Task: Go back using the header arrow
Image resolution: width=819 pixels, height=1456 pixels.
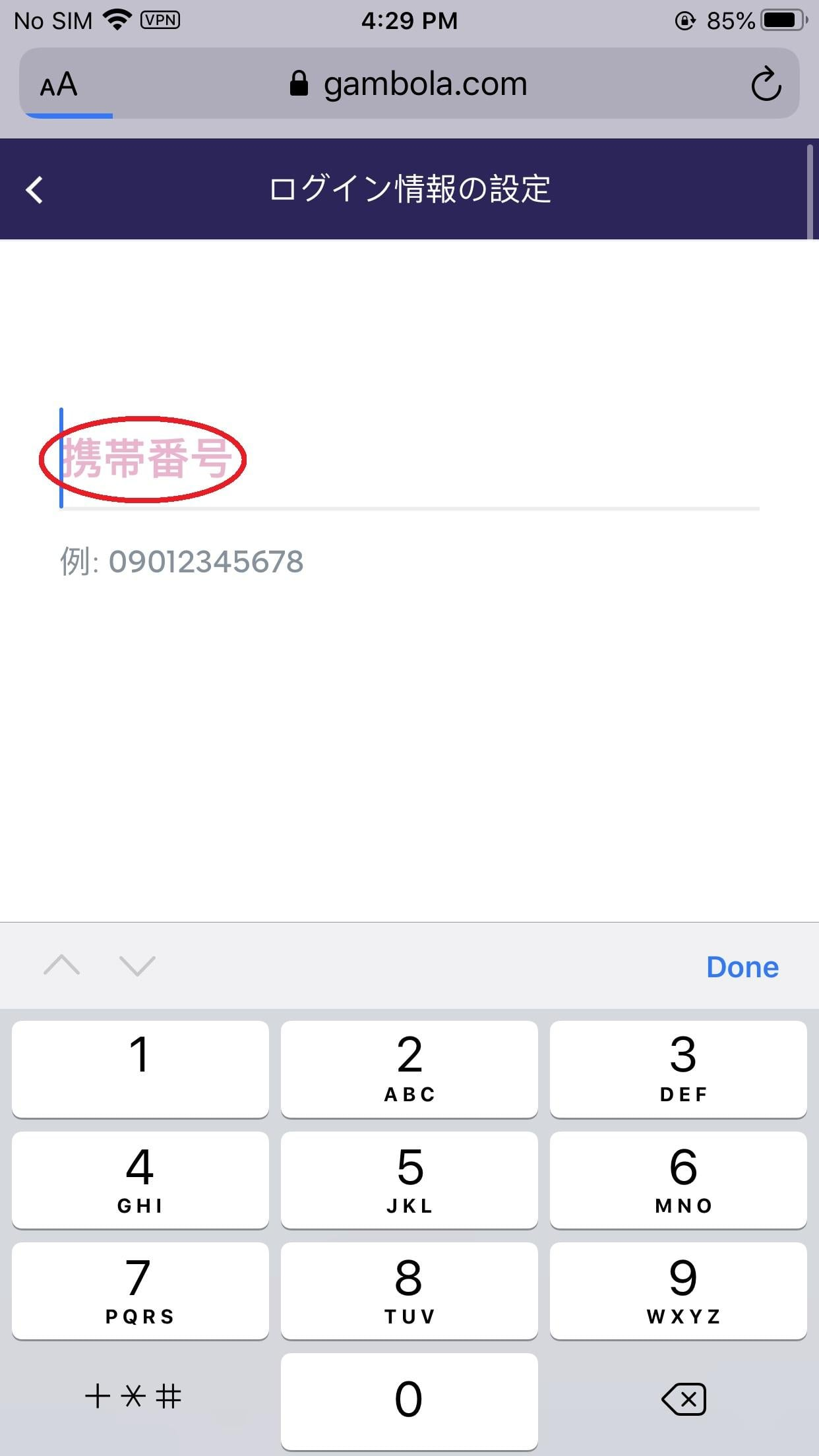Action: click(34, 190)
